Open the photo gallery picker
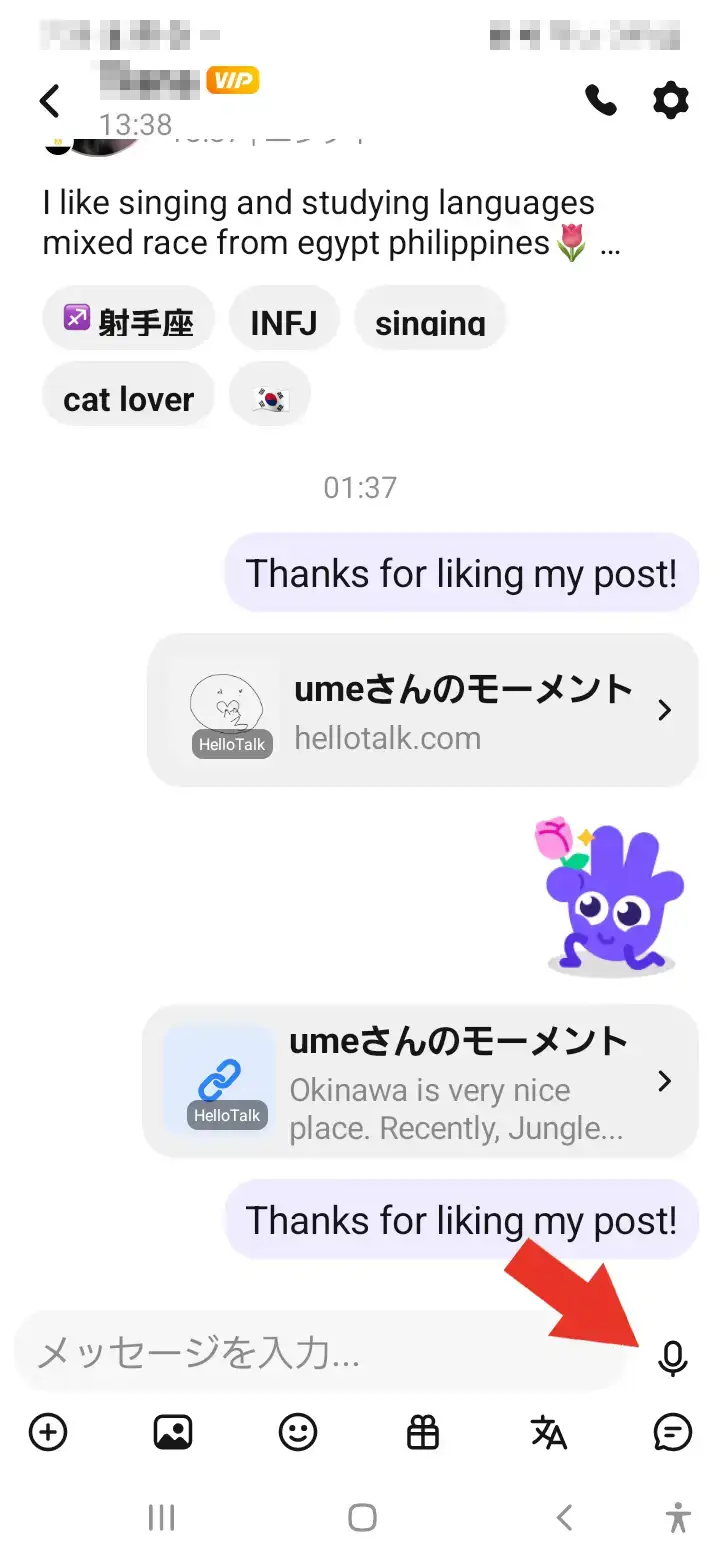The height and width of the screenshot is (1560, 720). [x=173, y=1433]
